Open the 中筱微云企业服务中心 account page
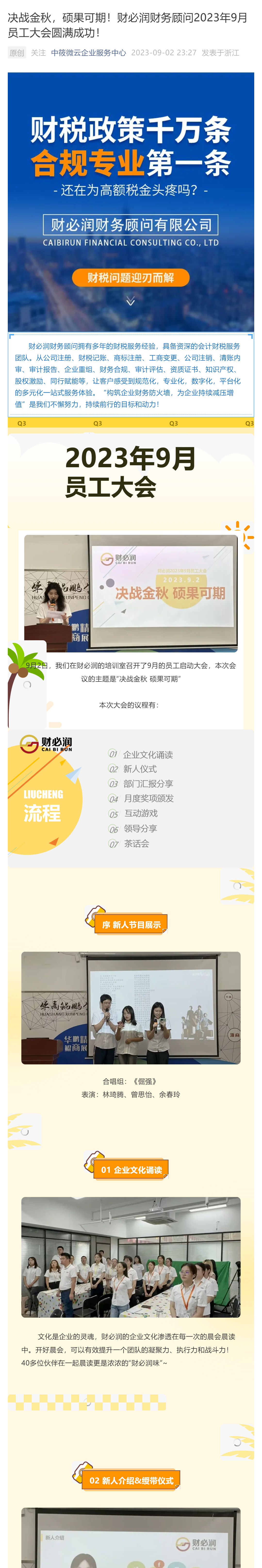 pos(88,53)
